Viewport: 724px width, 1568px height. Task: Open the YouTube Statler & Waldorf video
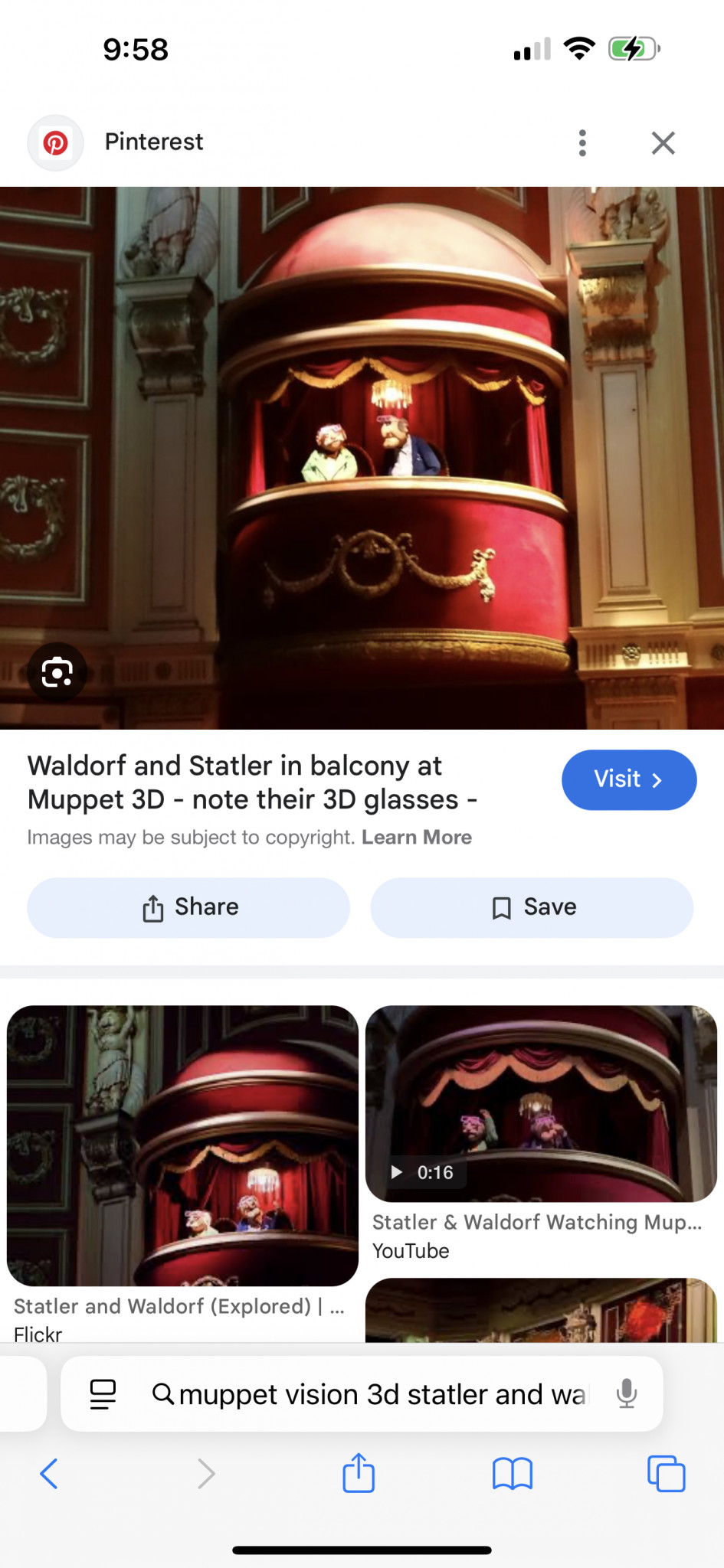(541, 1103)
